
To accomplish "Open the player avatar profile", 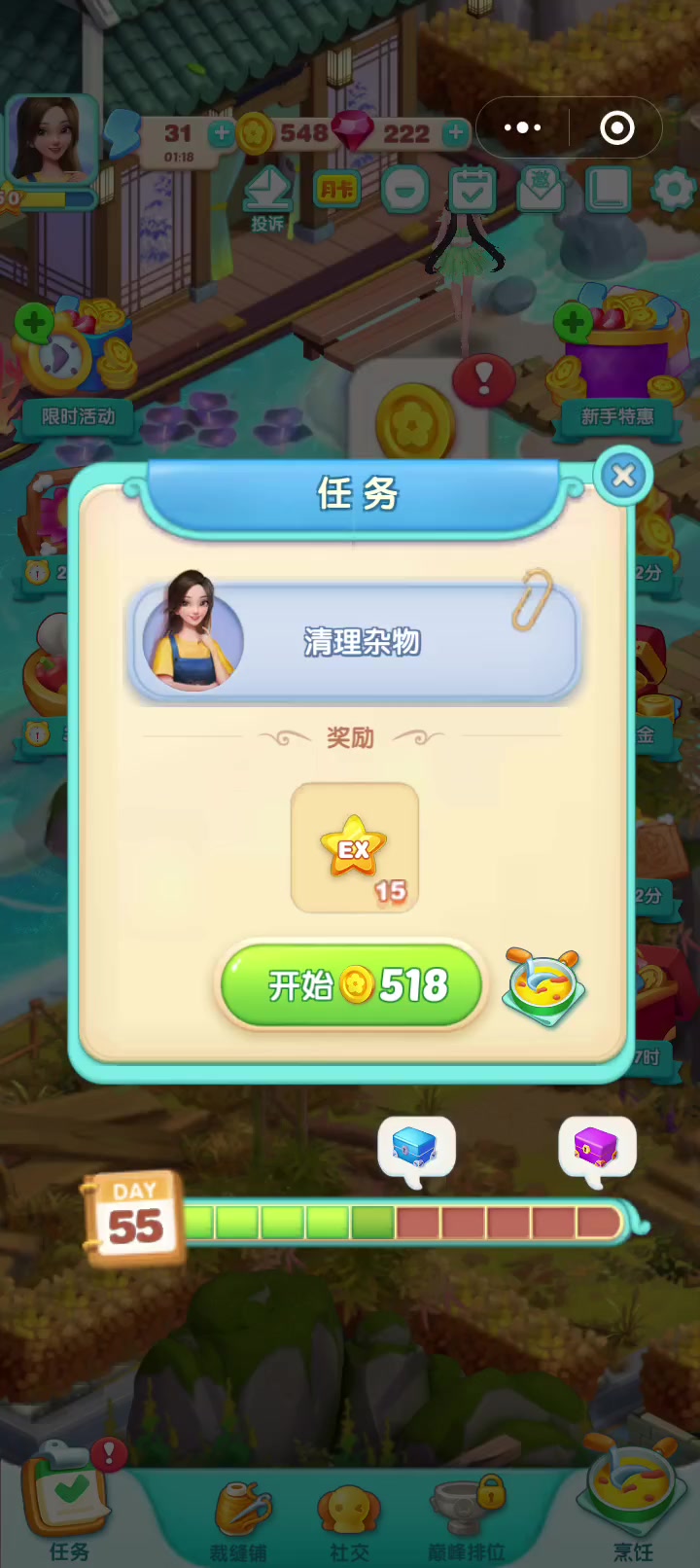I will point(51,141).
